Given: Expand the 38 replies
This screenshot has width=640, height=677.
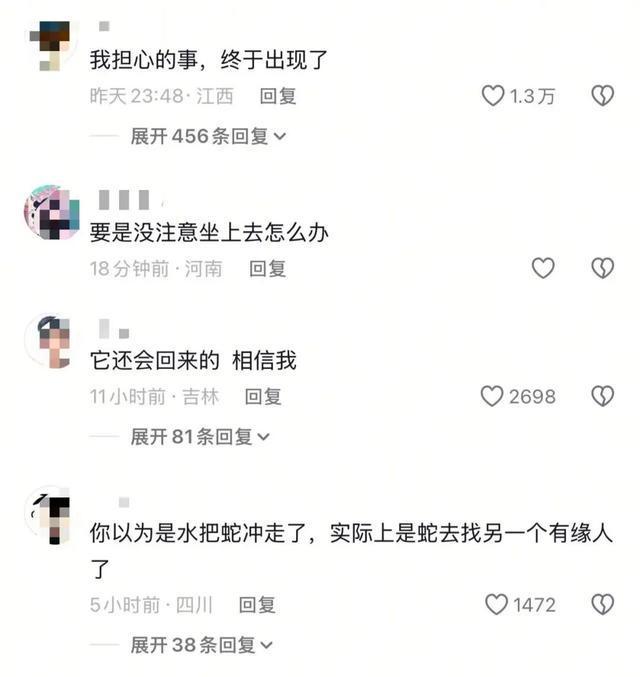Looking at the screenshot, I should point(200,645).
